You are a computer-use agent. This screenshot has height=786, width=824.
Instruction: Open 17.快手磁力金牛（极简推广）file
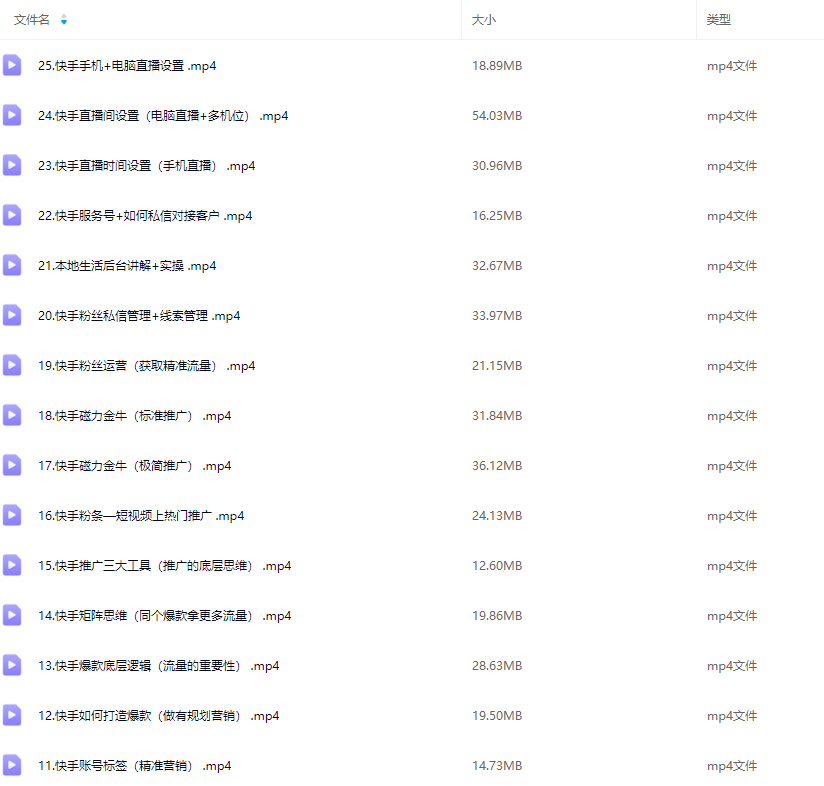pyautogui.click(x=134, y=466)
